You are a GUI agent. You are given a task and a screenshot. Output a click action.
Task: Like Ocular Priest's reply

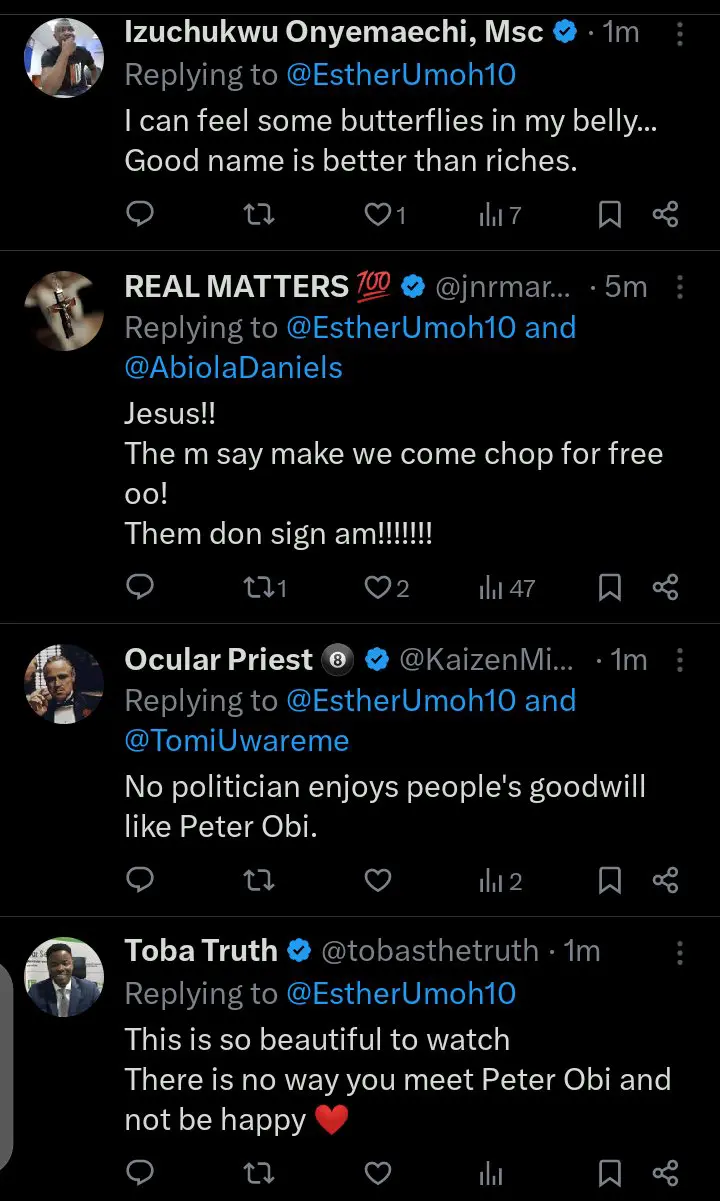pyautogui.click(x=378, y=880)
